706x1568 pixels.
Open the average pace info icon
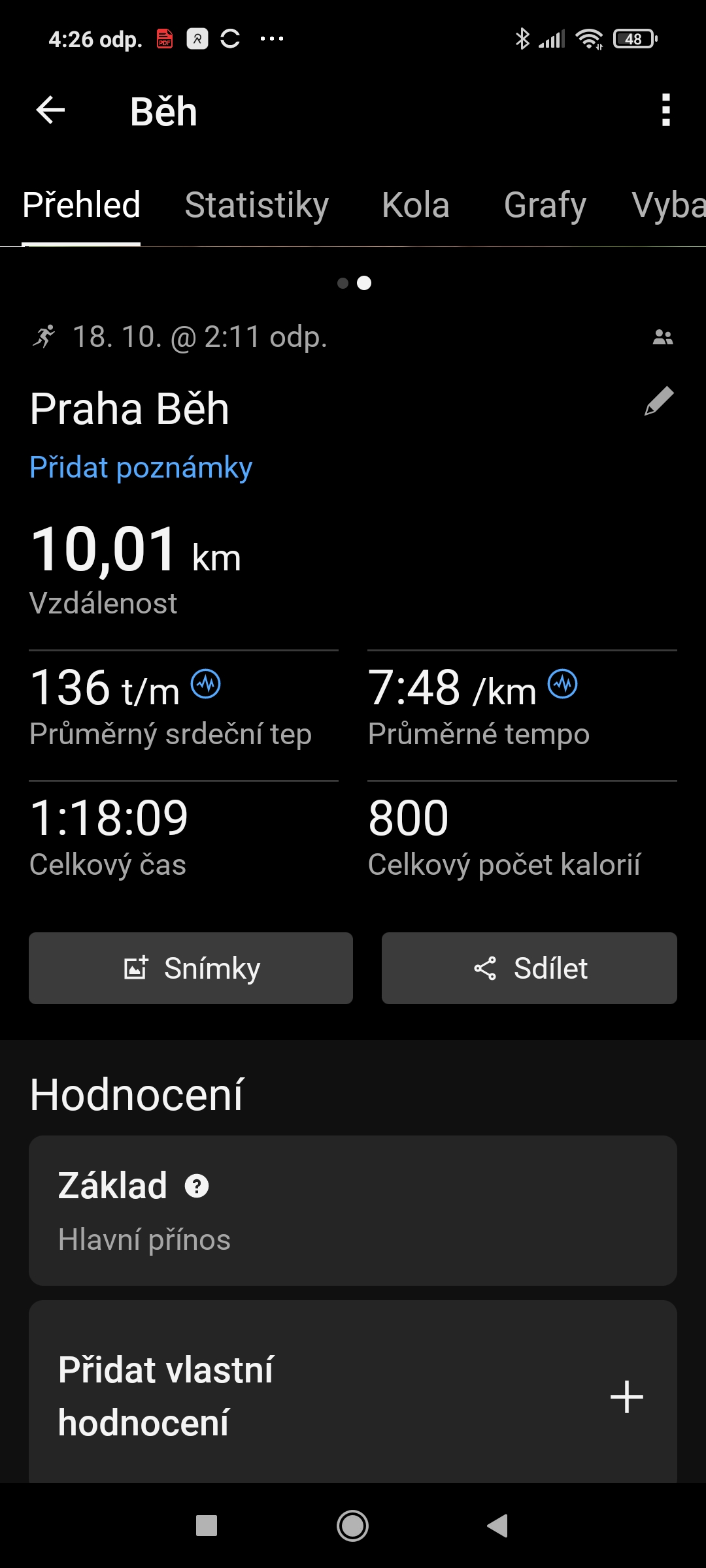[x=563, y=685]
